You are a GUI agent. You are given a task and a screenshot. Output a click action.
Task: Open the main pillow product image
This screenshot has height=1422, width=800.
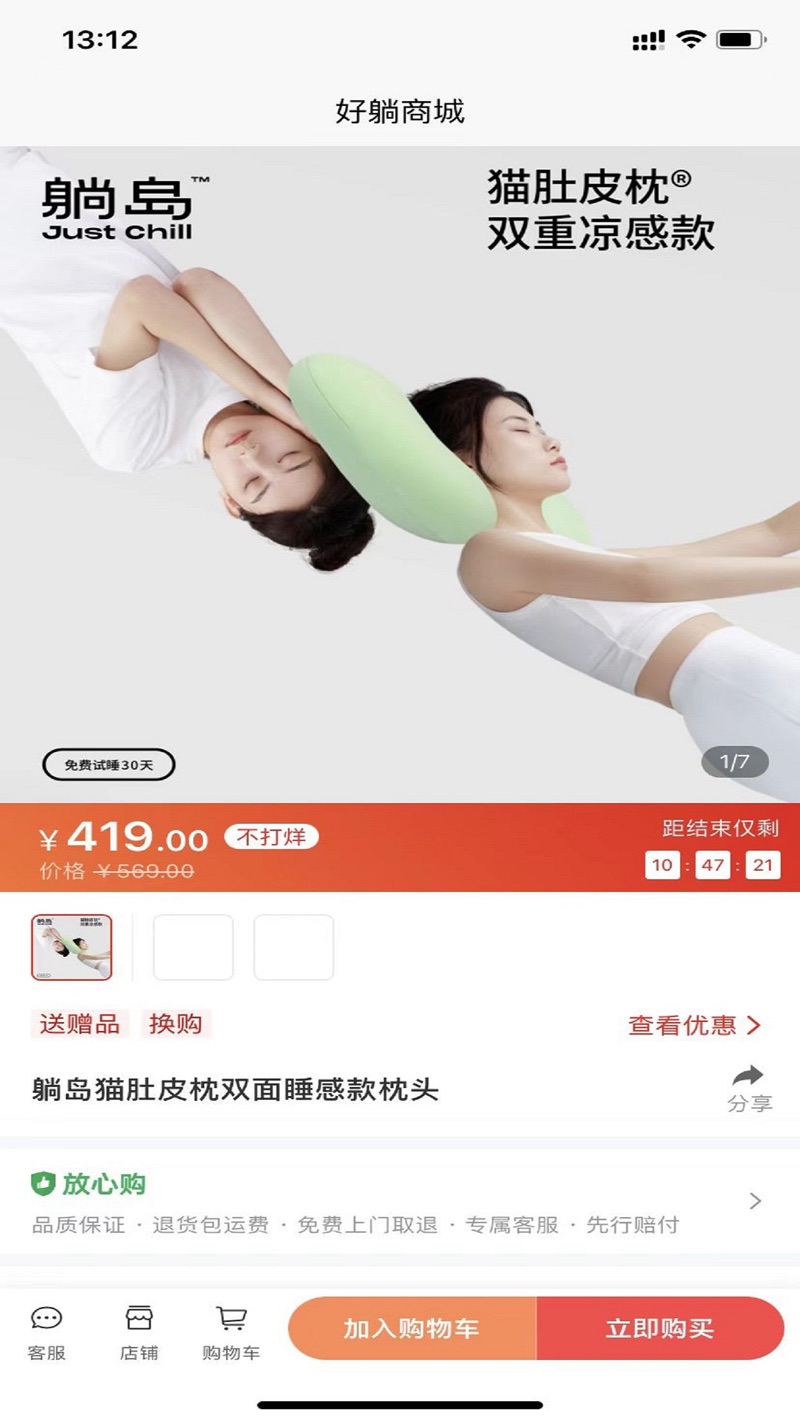[400, 470]
